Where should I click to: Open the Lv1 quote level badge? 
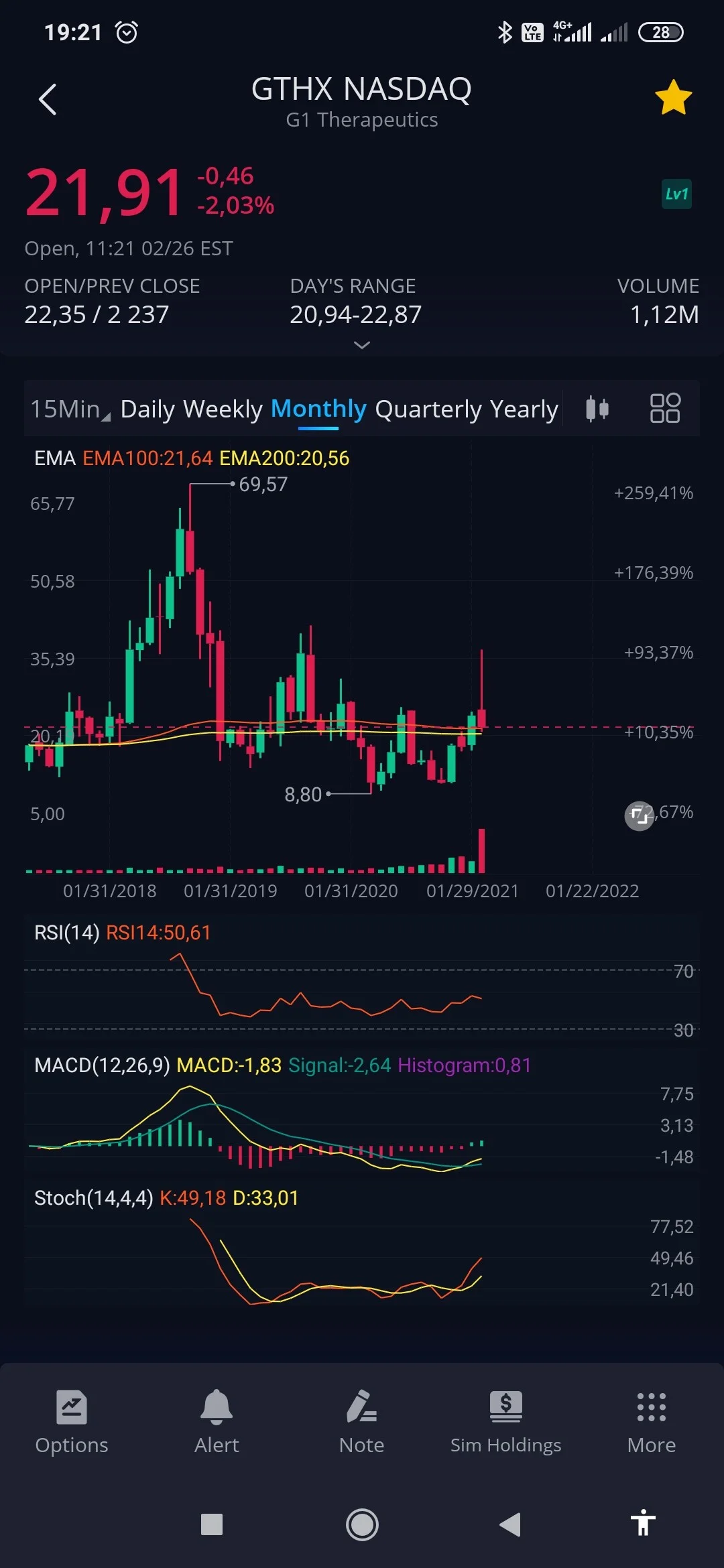676,194
